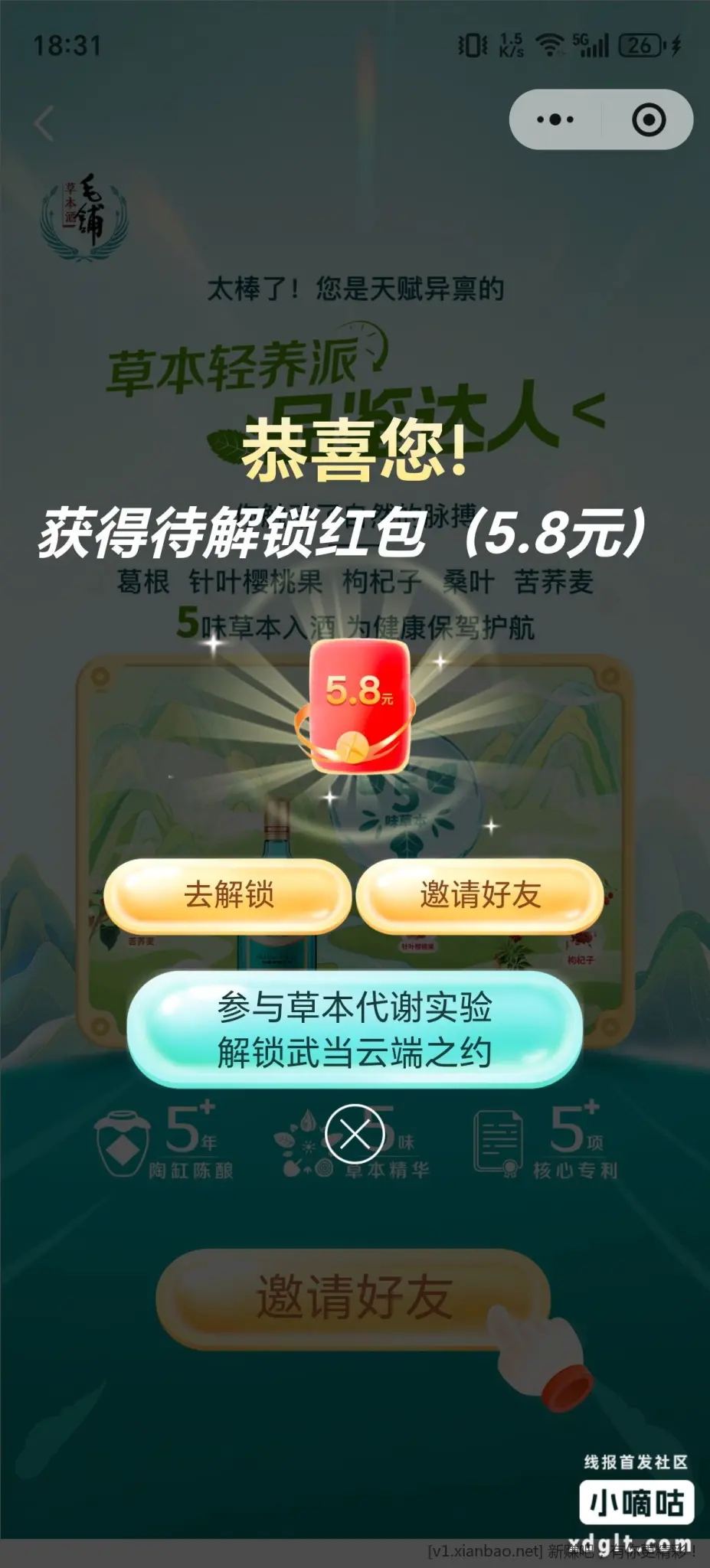Tap the 去解锁 button
Screen dimensions: 710x1568
pos(227,895)
